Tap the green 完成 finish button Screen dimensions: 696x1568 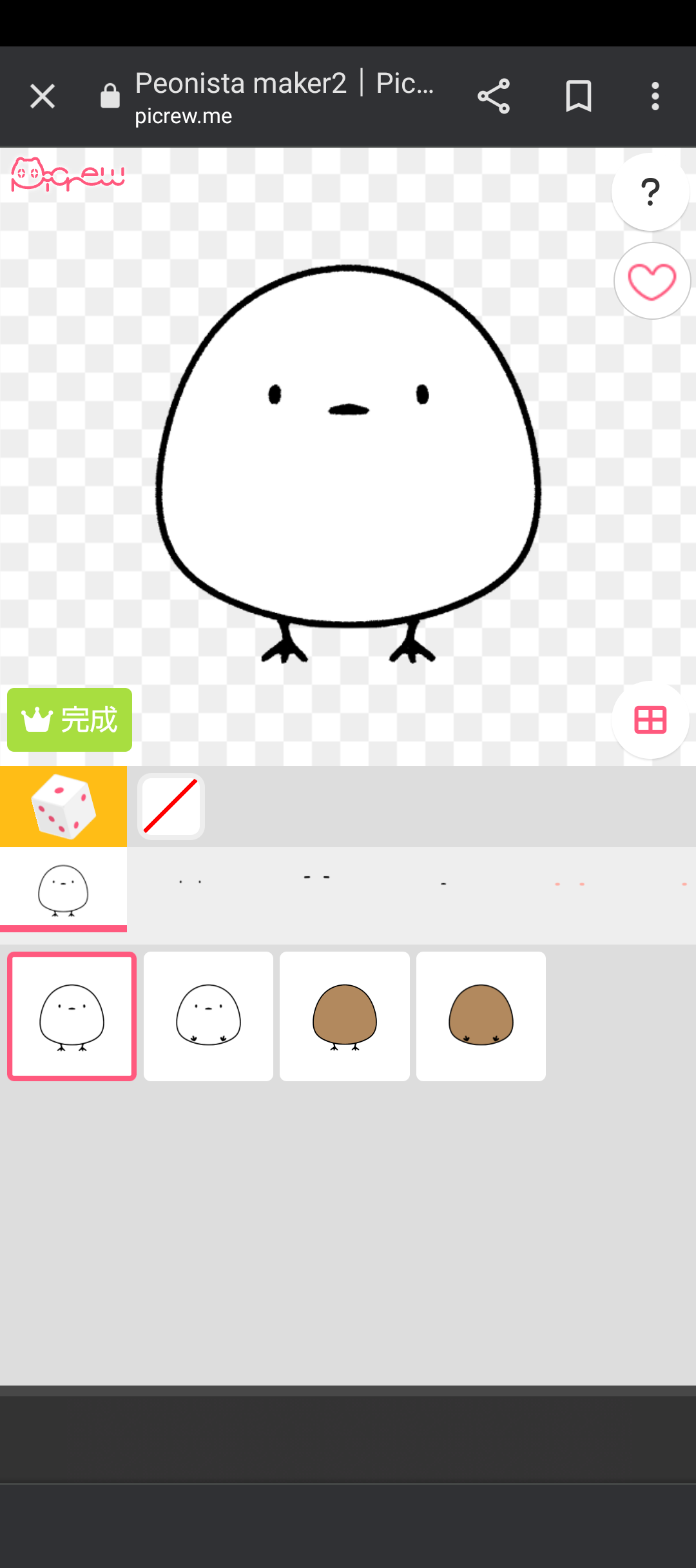70,720
